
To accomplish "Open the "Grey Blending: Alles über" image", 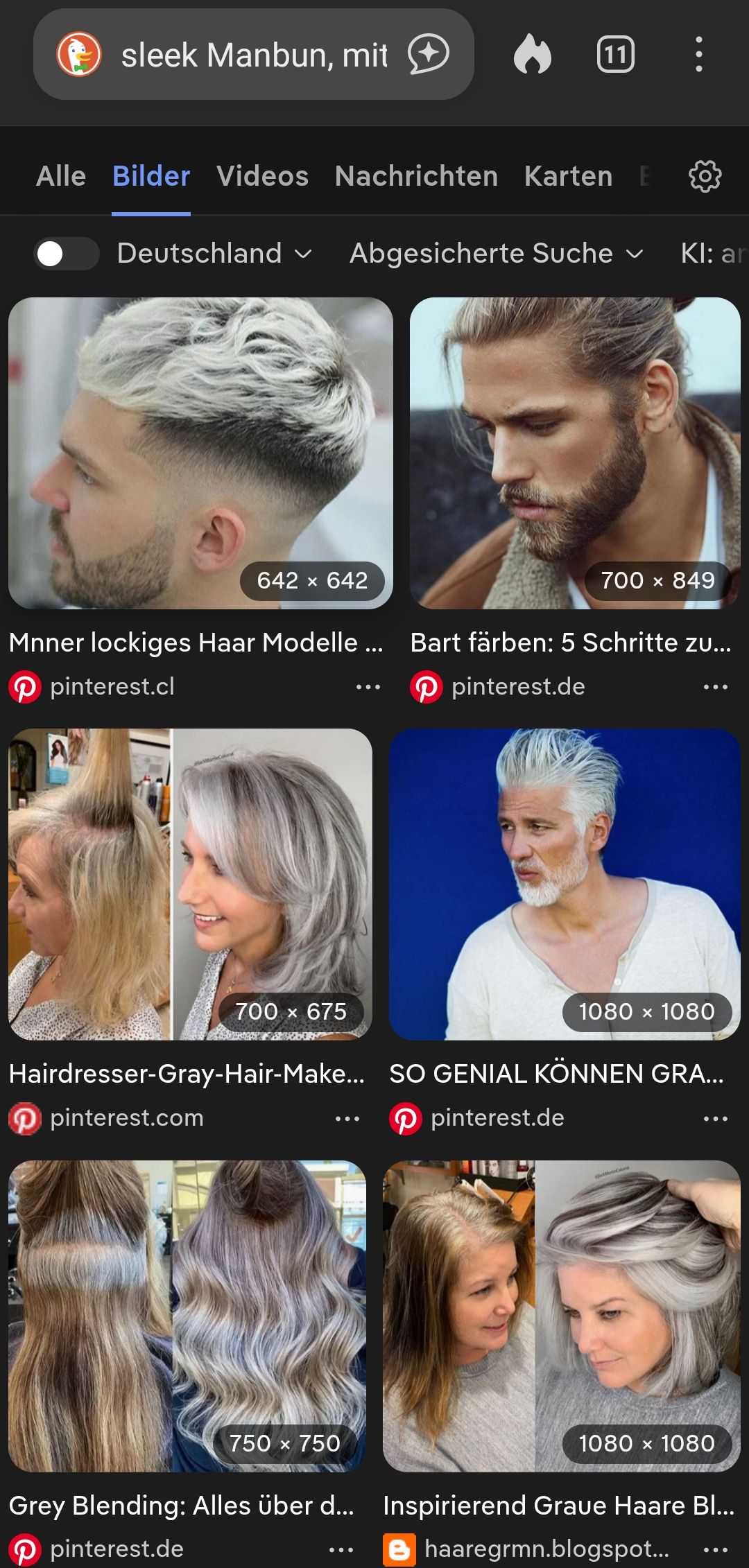I will click(x=187, y=1316).
